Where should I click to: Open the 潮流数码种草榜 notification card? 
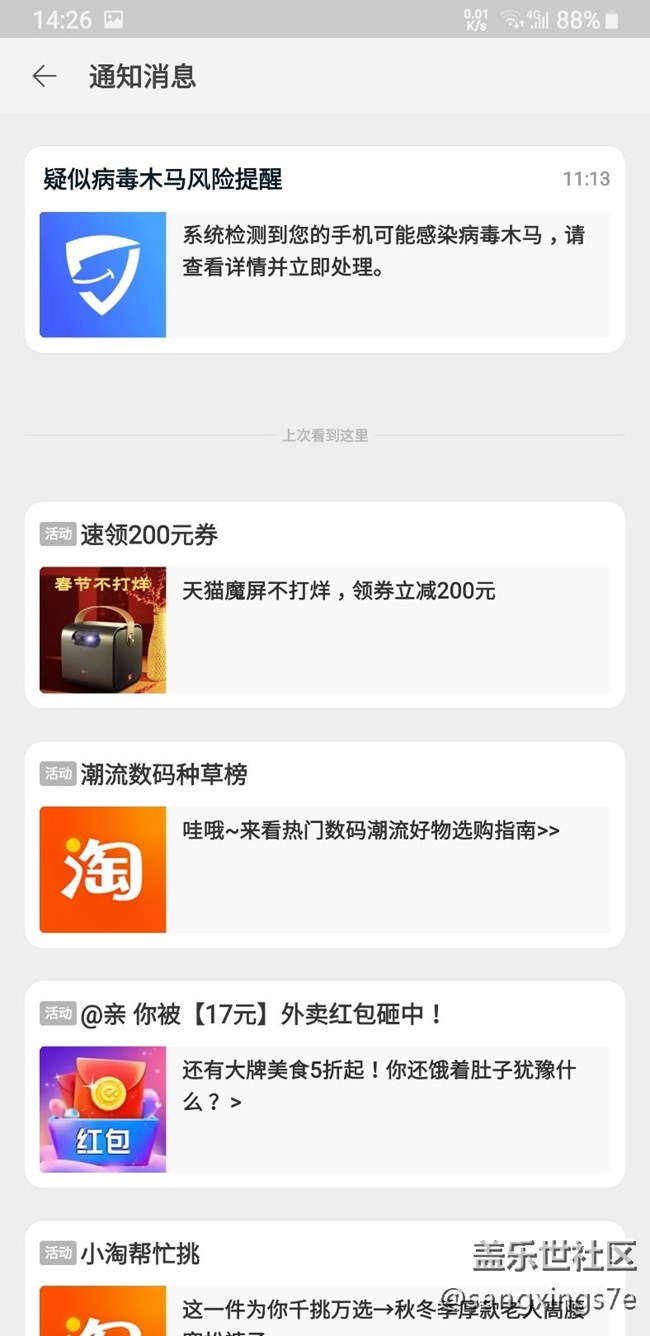[324, 845]
